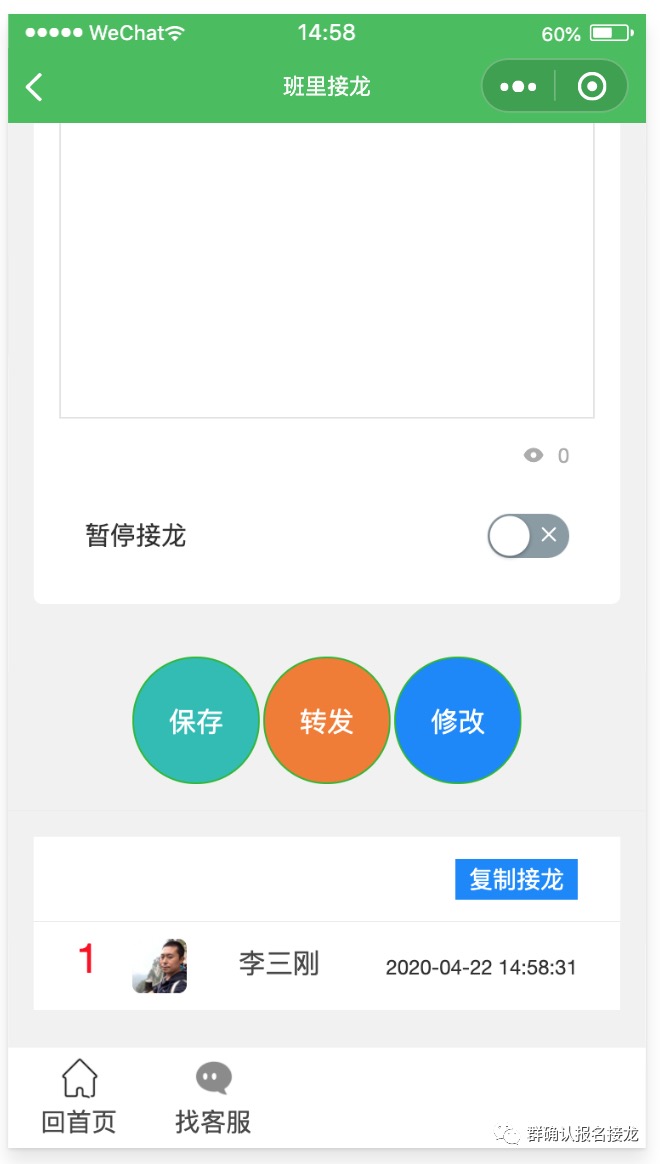
Task: Tap the orange 转发 button
Action: [x=327, y=721]
